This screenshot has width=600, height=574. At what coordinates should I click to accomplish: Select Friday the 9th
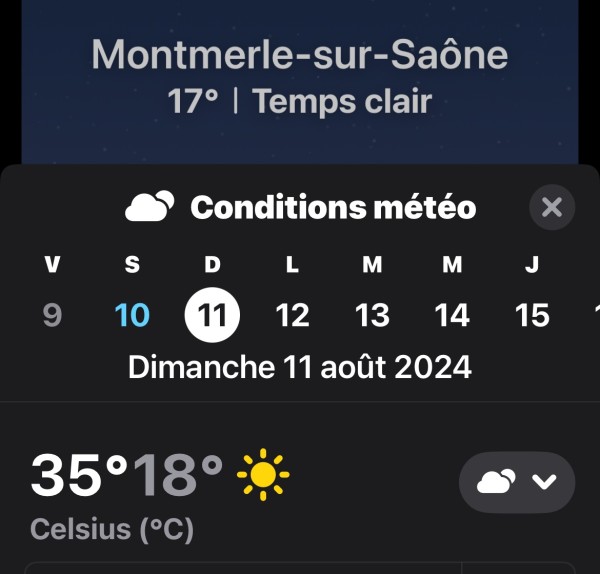[x=52, y=316]
